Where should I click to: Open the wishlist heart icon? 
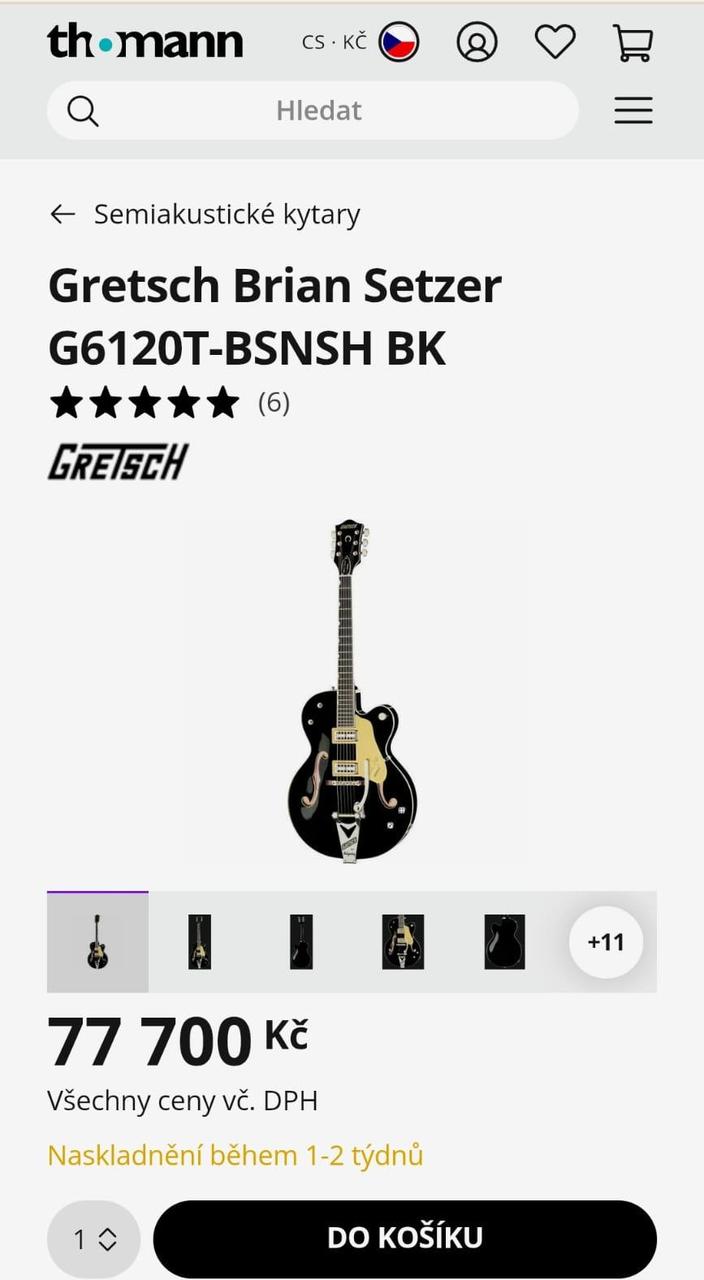[555, 42]
